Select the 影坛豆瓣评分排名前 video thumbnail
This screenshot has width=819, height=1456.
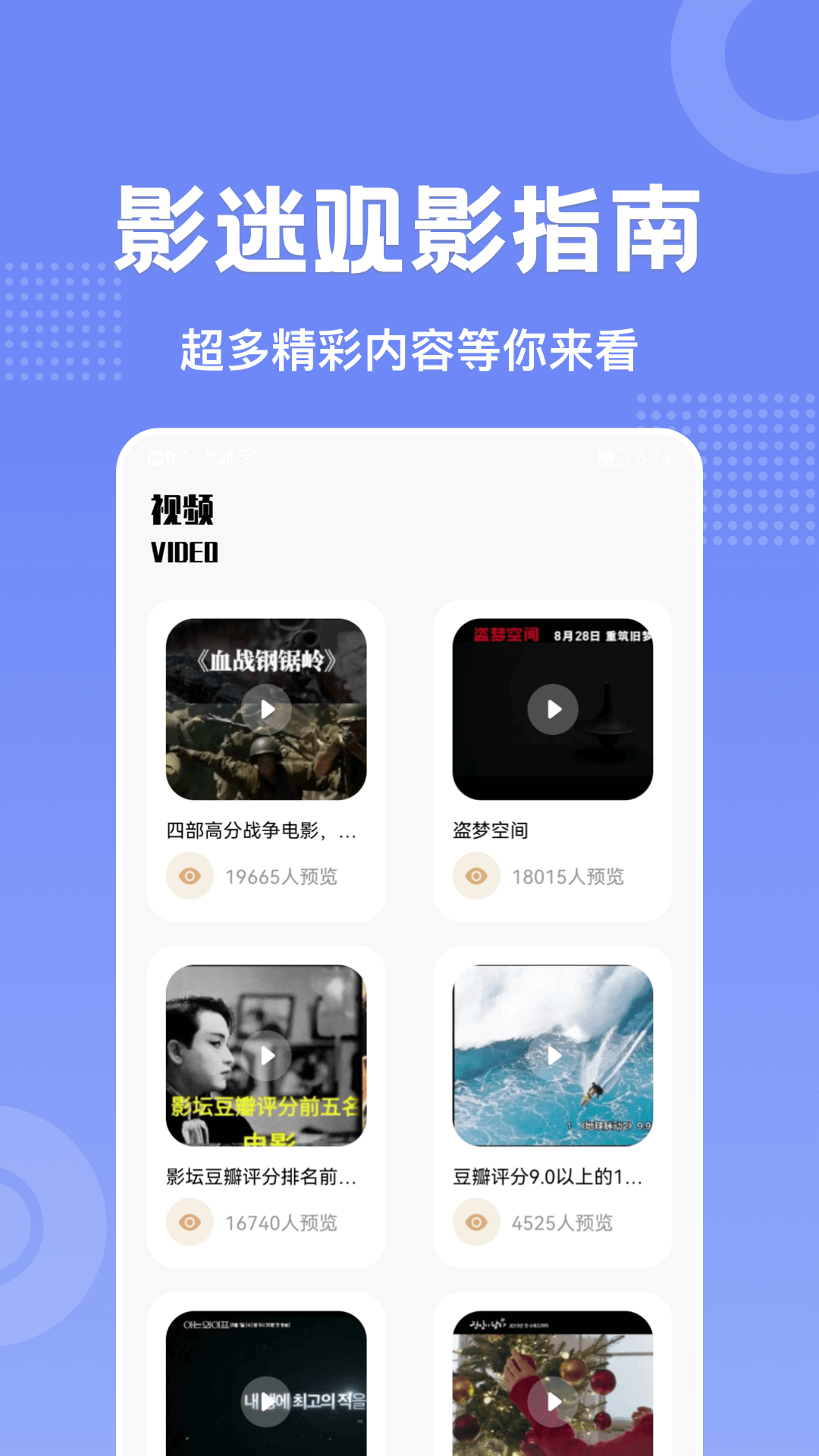tap(266, 1055)
